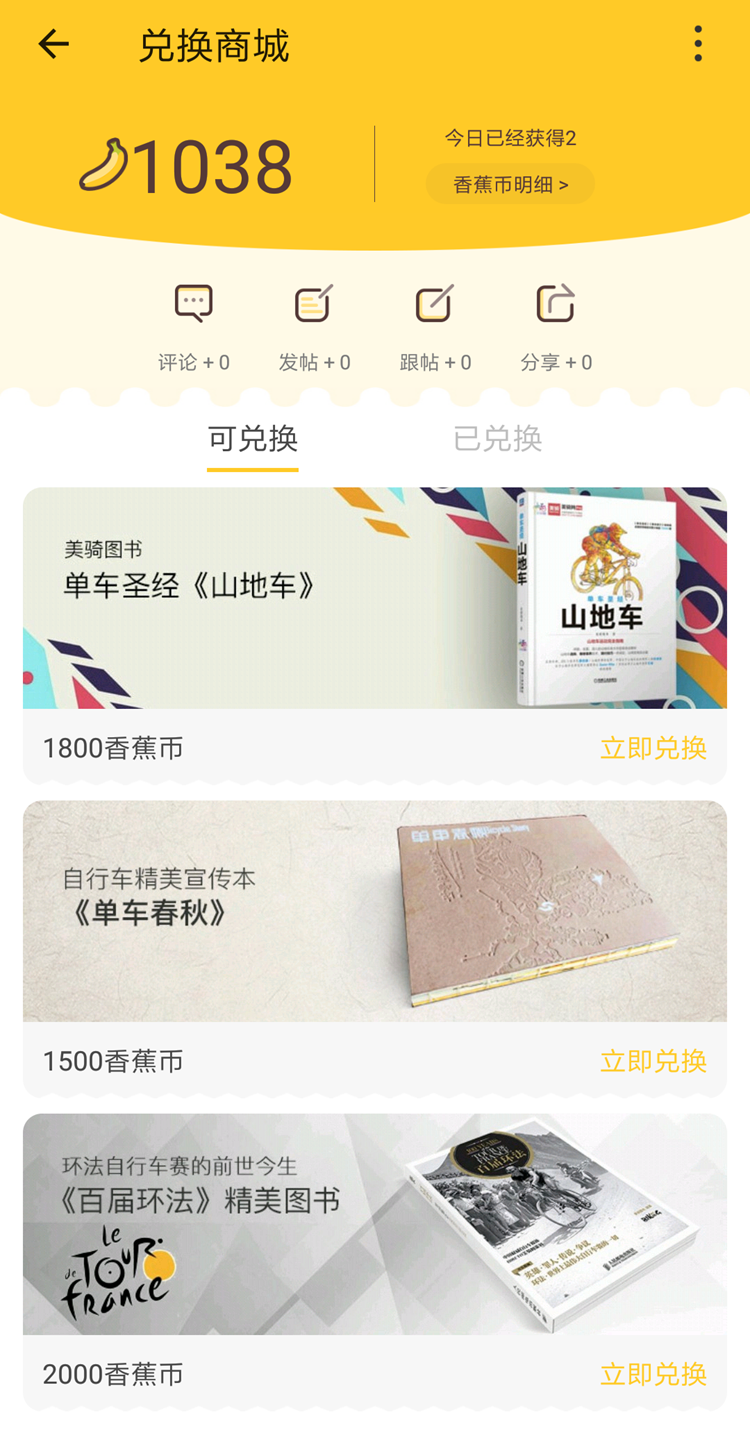
Task: Tap the 跟帖 +0 reply icon
Action: click(435, 304)
